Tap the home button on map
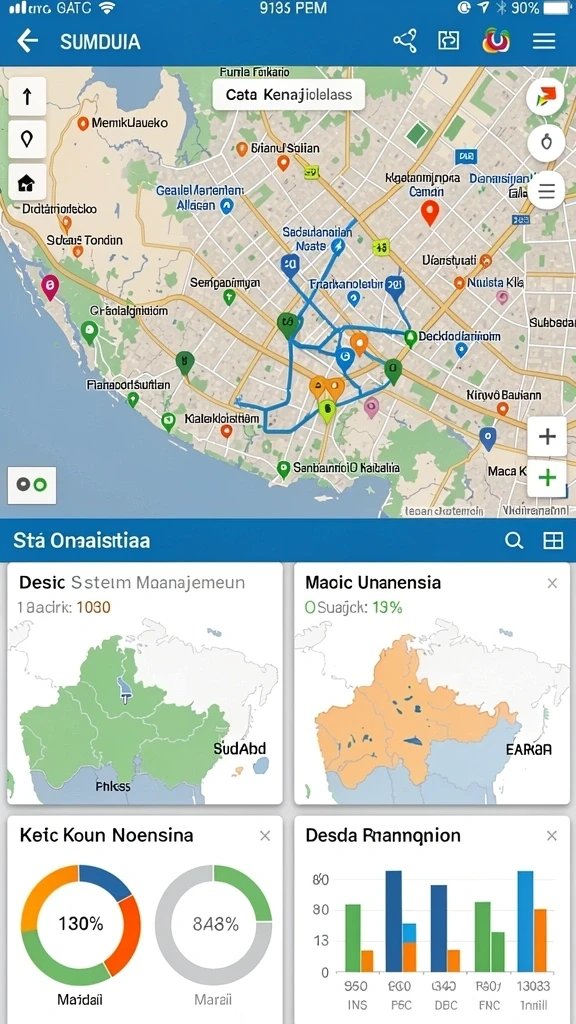Image resolution: width=576 pixels, height=1024 pixels. (27, 182)
